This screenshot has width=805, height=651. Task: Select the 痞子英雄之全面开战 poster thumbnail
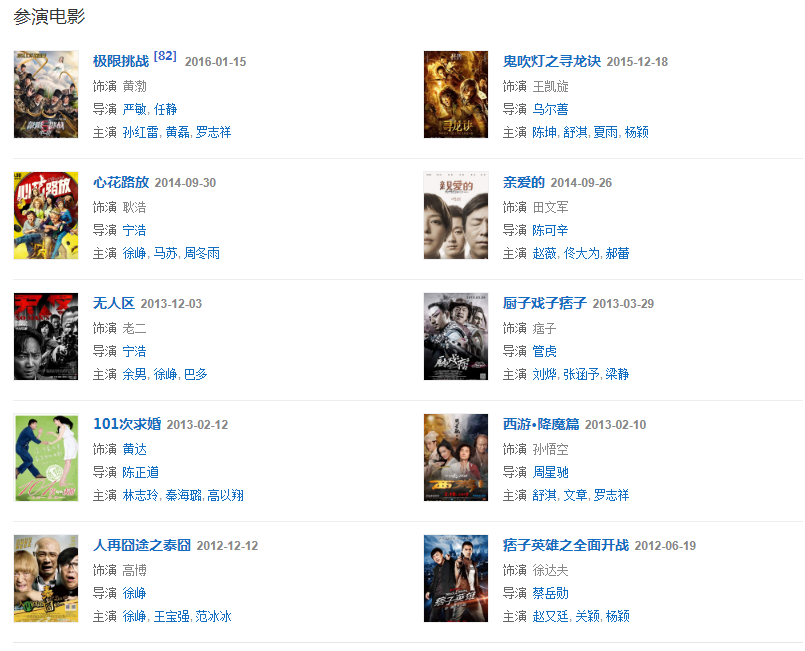pos(455,579)
